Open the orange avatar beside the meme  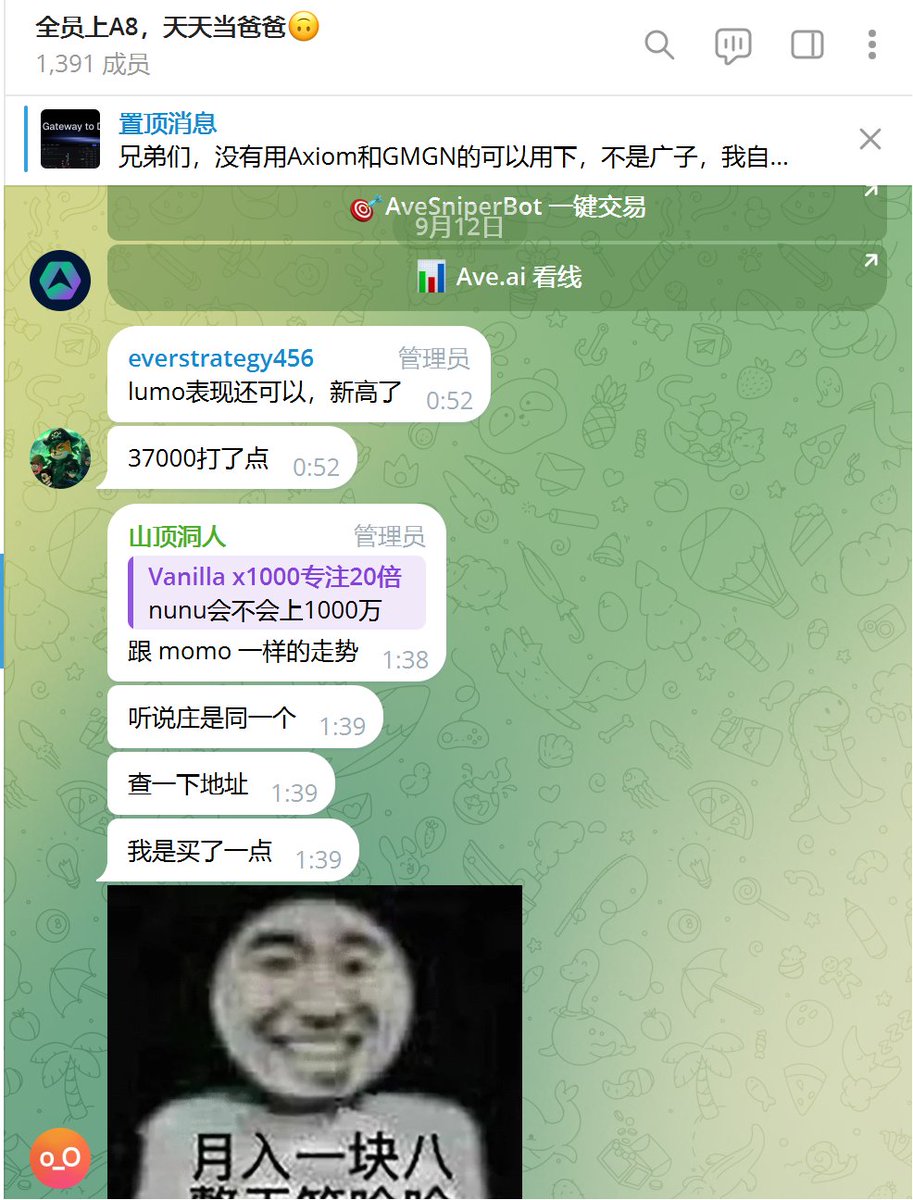60,1159
